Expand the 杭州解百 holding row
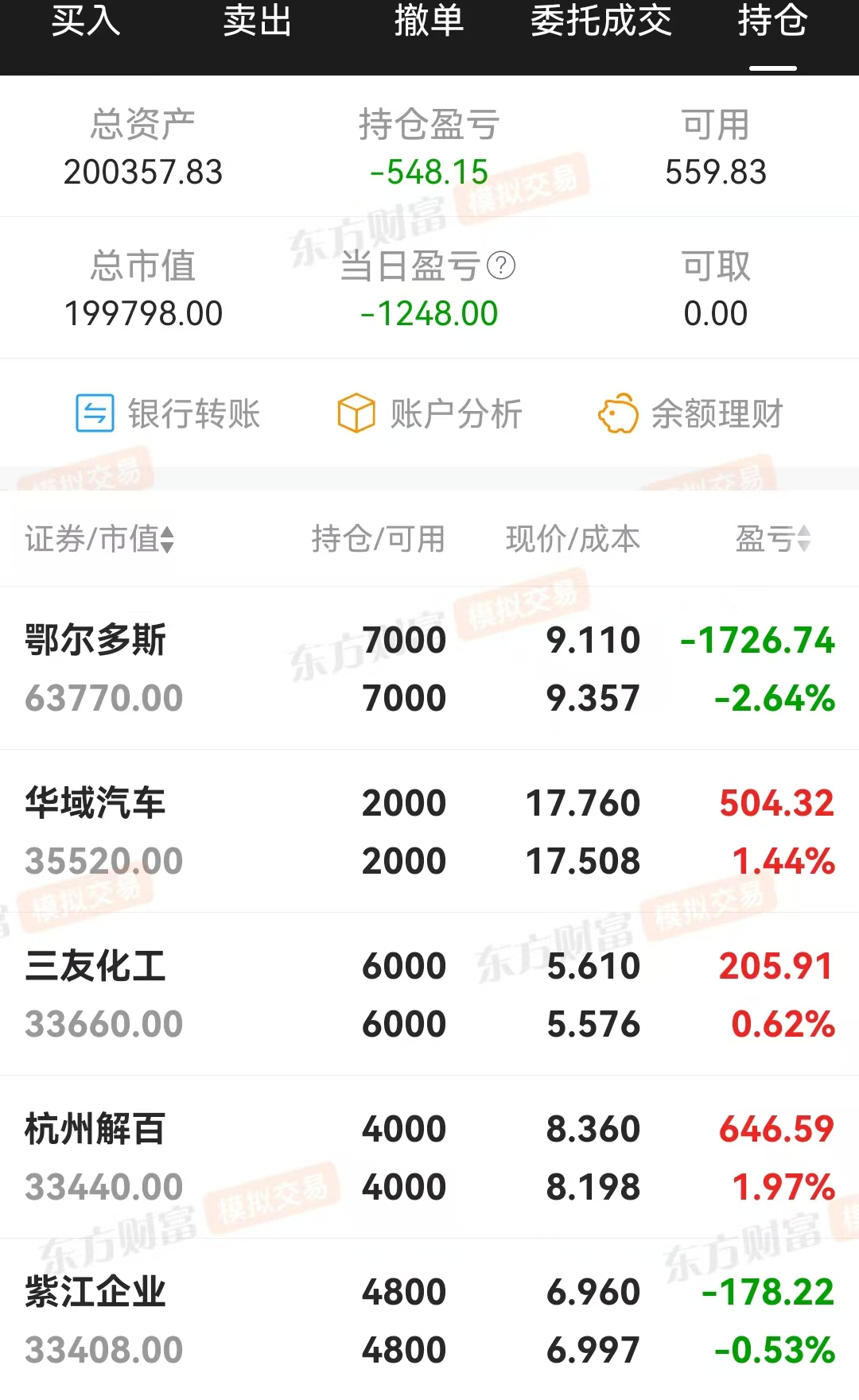This screenshot has width=859, height=1400. tap(429, 1157)
